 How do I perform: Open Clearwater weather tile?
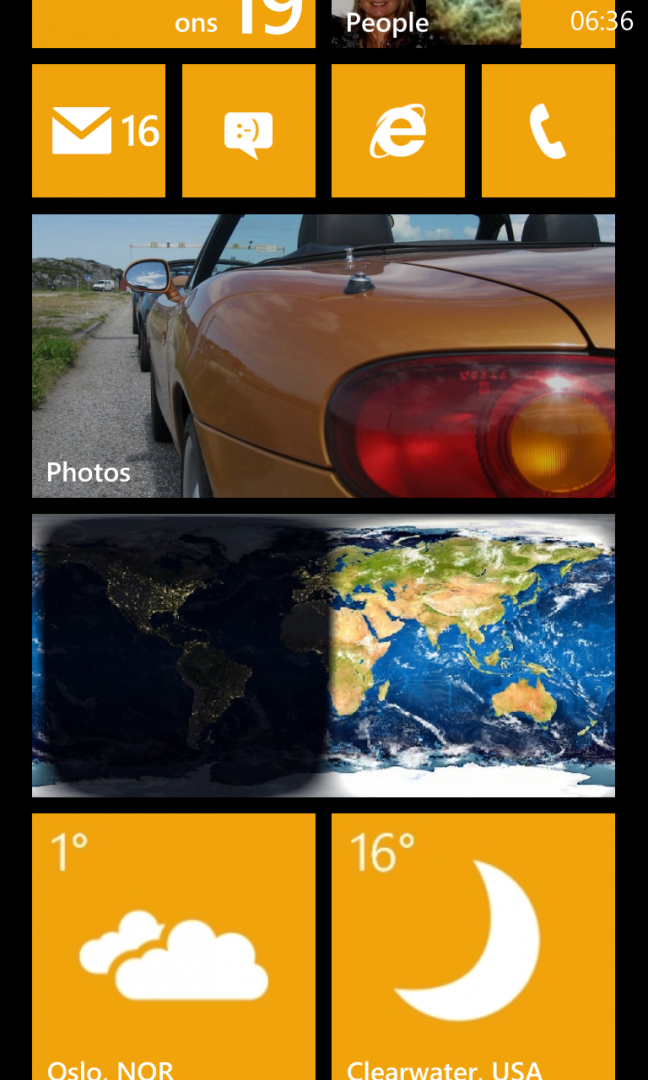473,945
